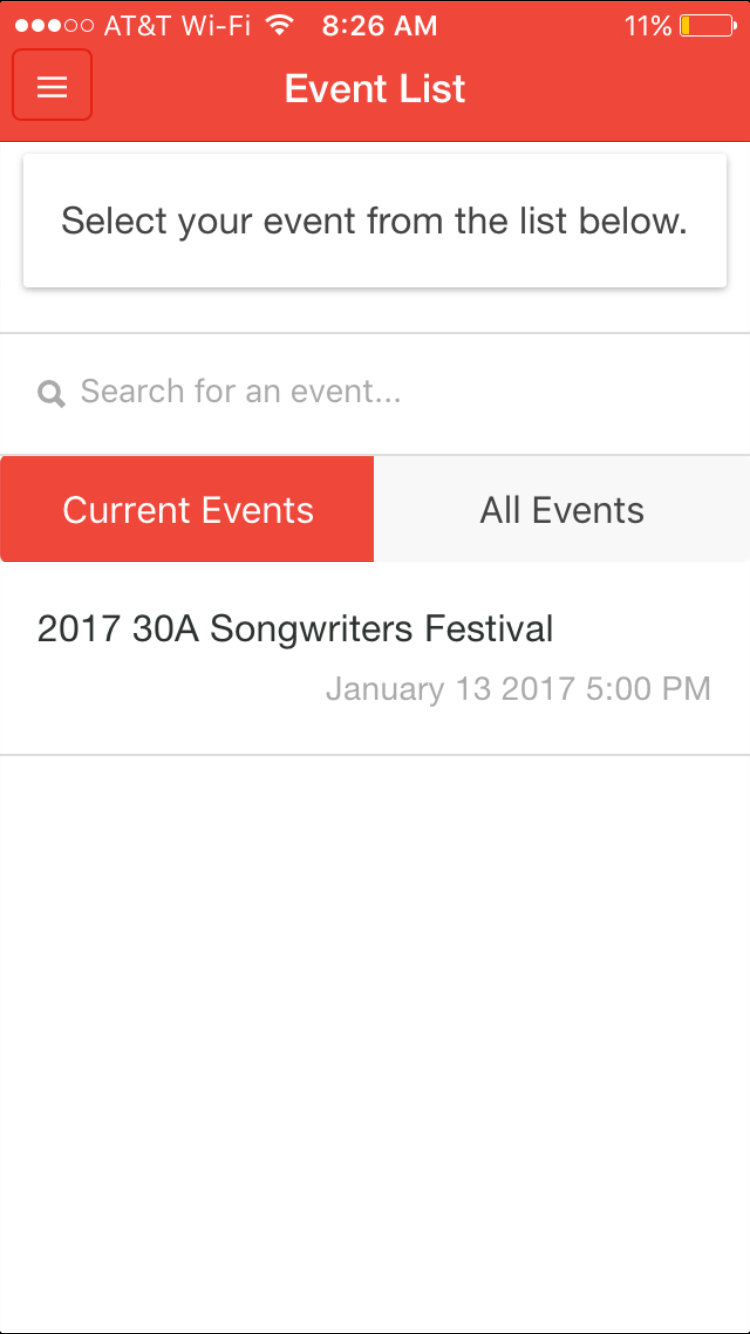Switch to the All Events tab
Viewport: 750px width, 1334px height.
pos(562,510)
